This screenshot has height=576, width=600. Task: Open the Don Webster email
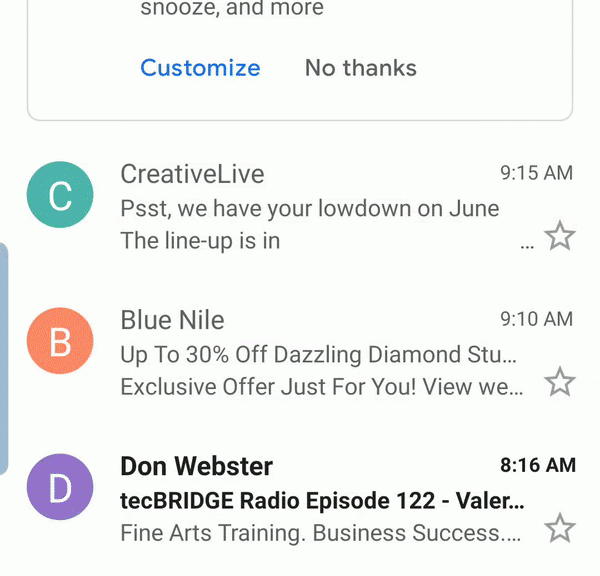pyautogui.click(x=320, y=499)
